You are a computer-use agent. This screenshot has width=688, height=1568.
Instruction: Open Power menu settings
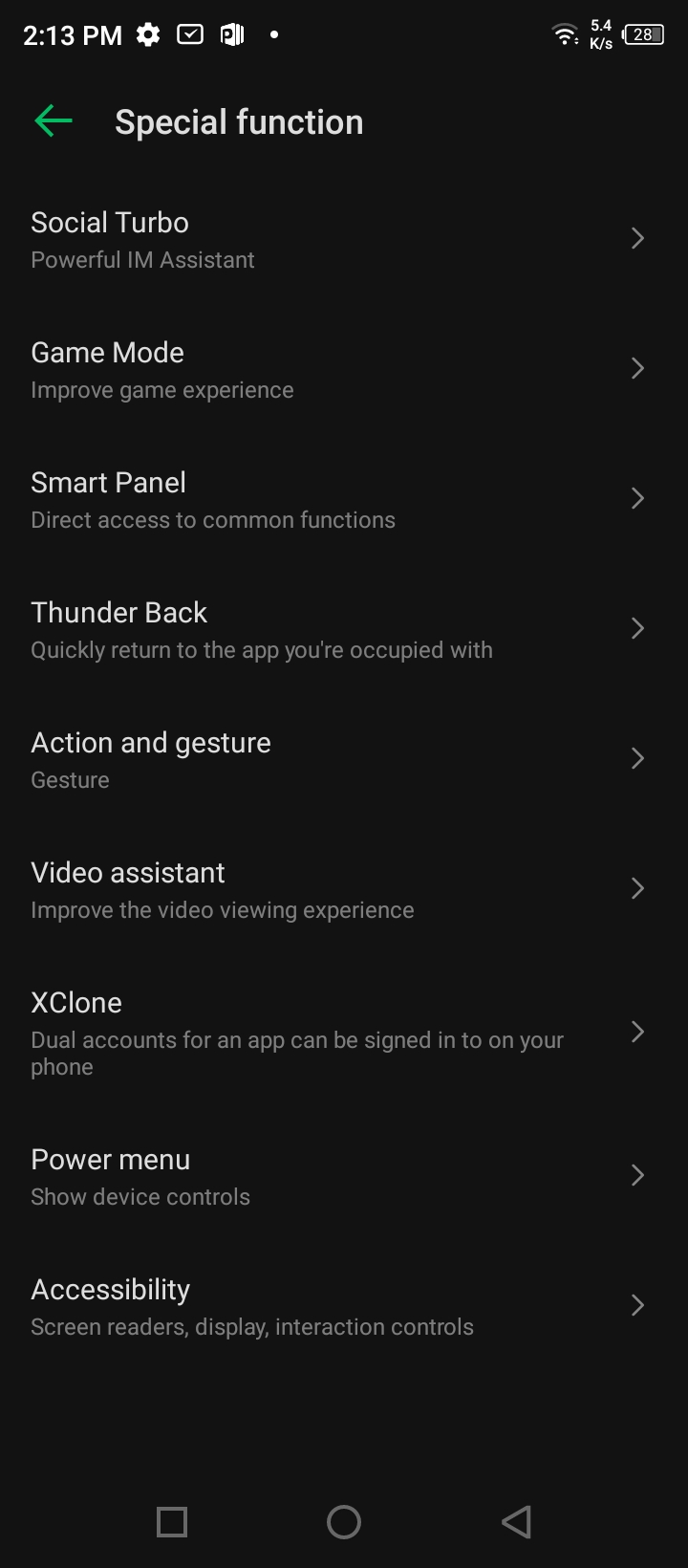(344, 1177)
